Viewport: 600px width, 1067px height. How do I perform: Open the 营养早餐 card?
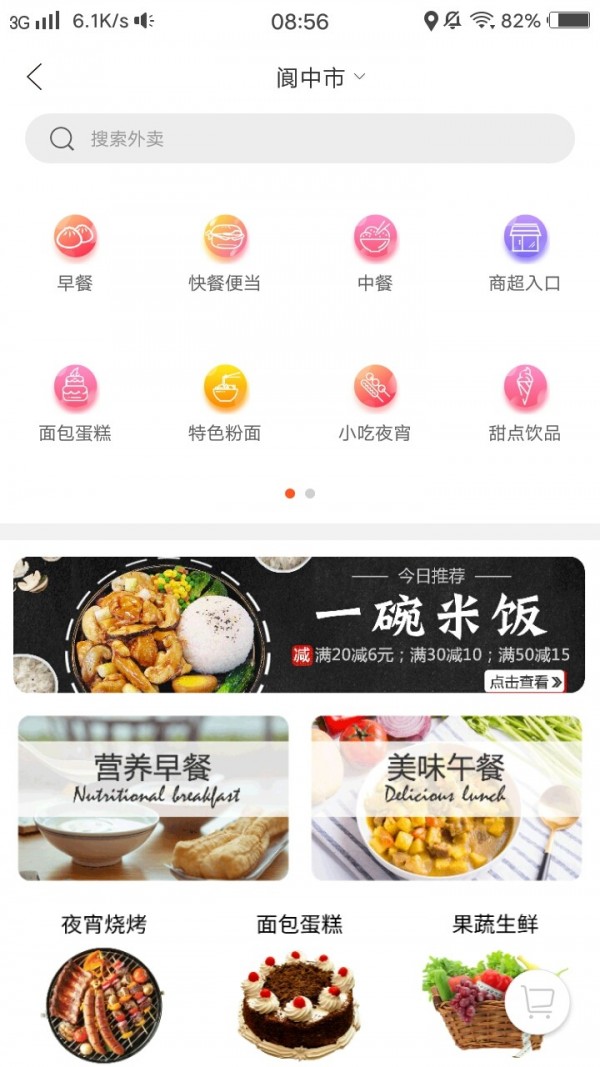[x=153, y=798]
